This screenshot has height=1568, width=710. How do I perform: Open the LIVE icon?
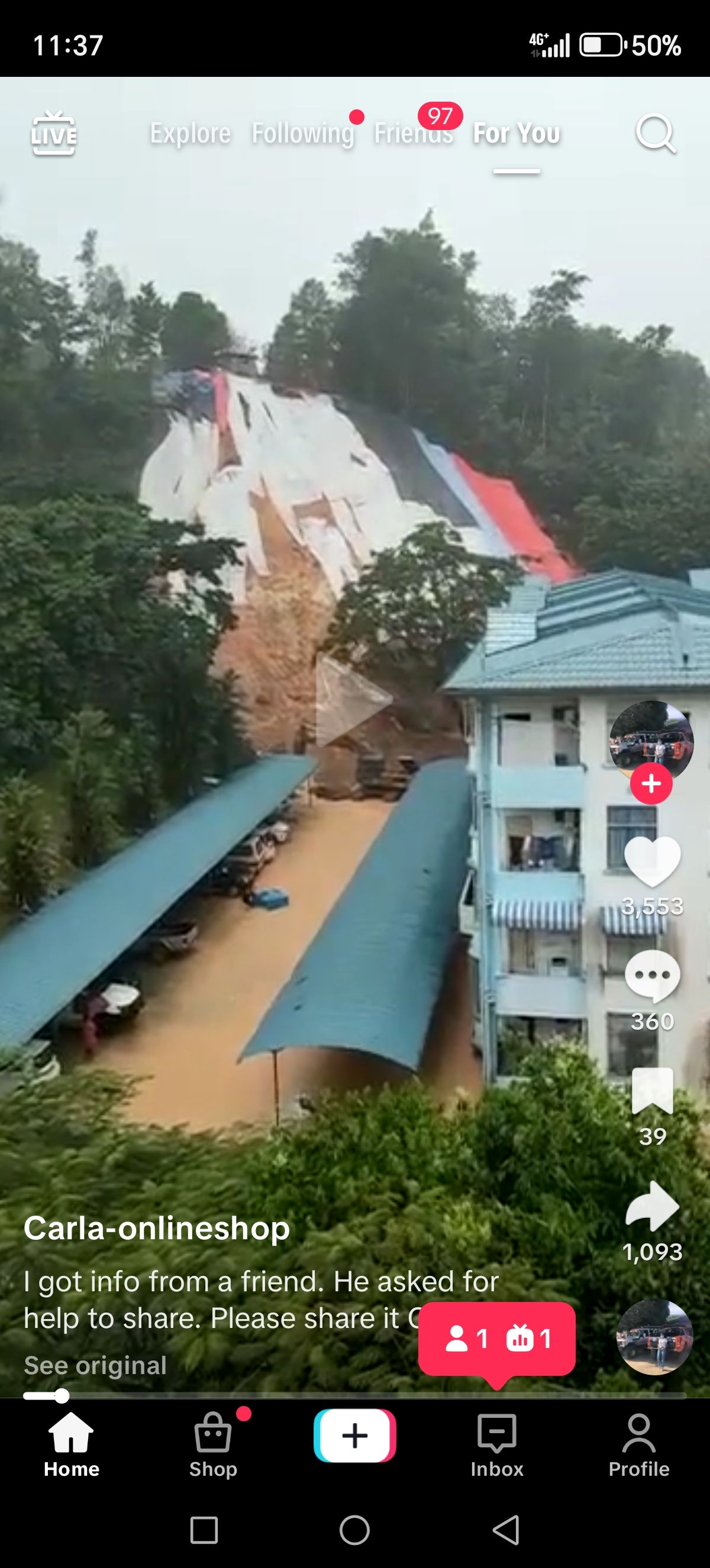coord(54,133)
